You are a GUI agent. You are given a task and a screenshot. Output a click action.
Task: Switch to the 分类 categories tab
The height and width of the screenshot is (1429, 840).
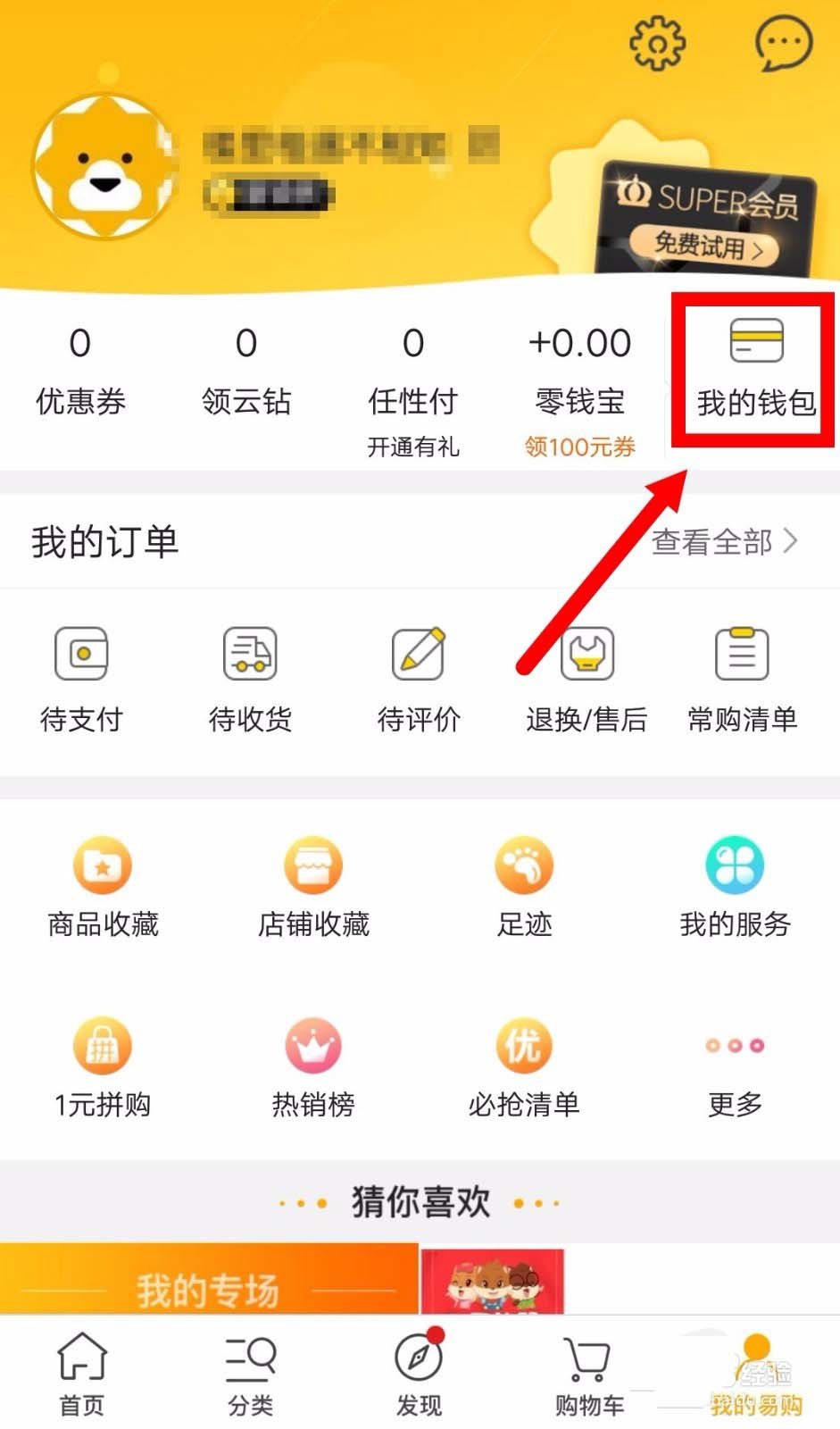[250, 1374]
